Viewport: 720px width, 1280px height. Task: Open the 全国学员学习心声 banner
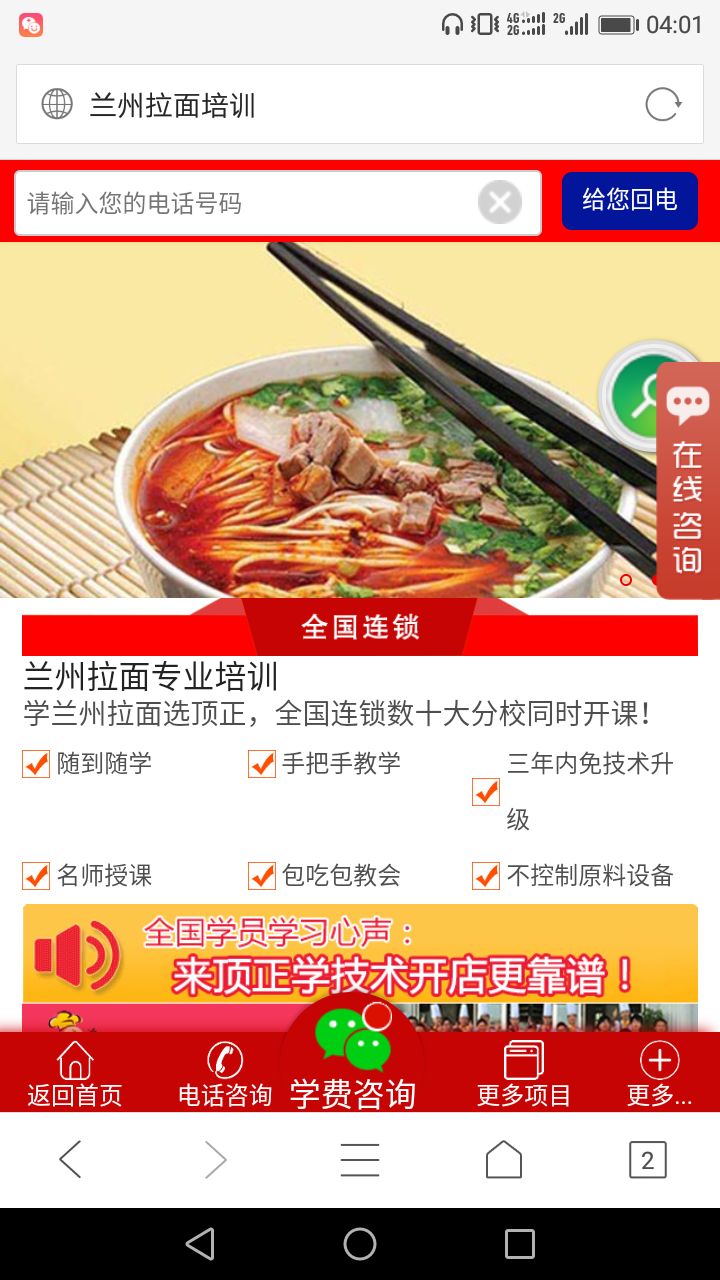[x=360, y=955]
